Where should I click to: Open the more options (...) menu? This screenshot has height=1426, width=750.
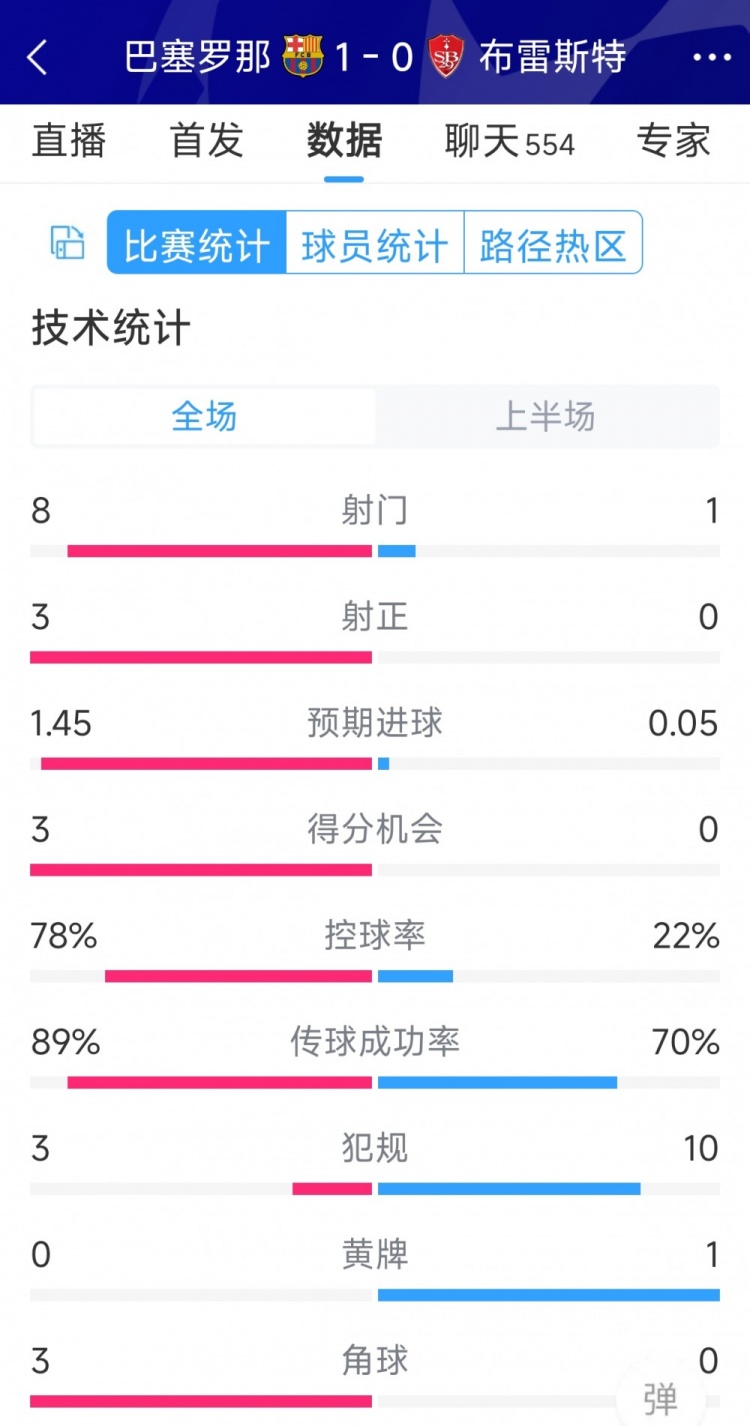[712, 58]
